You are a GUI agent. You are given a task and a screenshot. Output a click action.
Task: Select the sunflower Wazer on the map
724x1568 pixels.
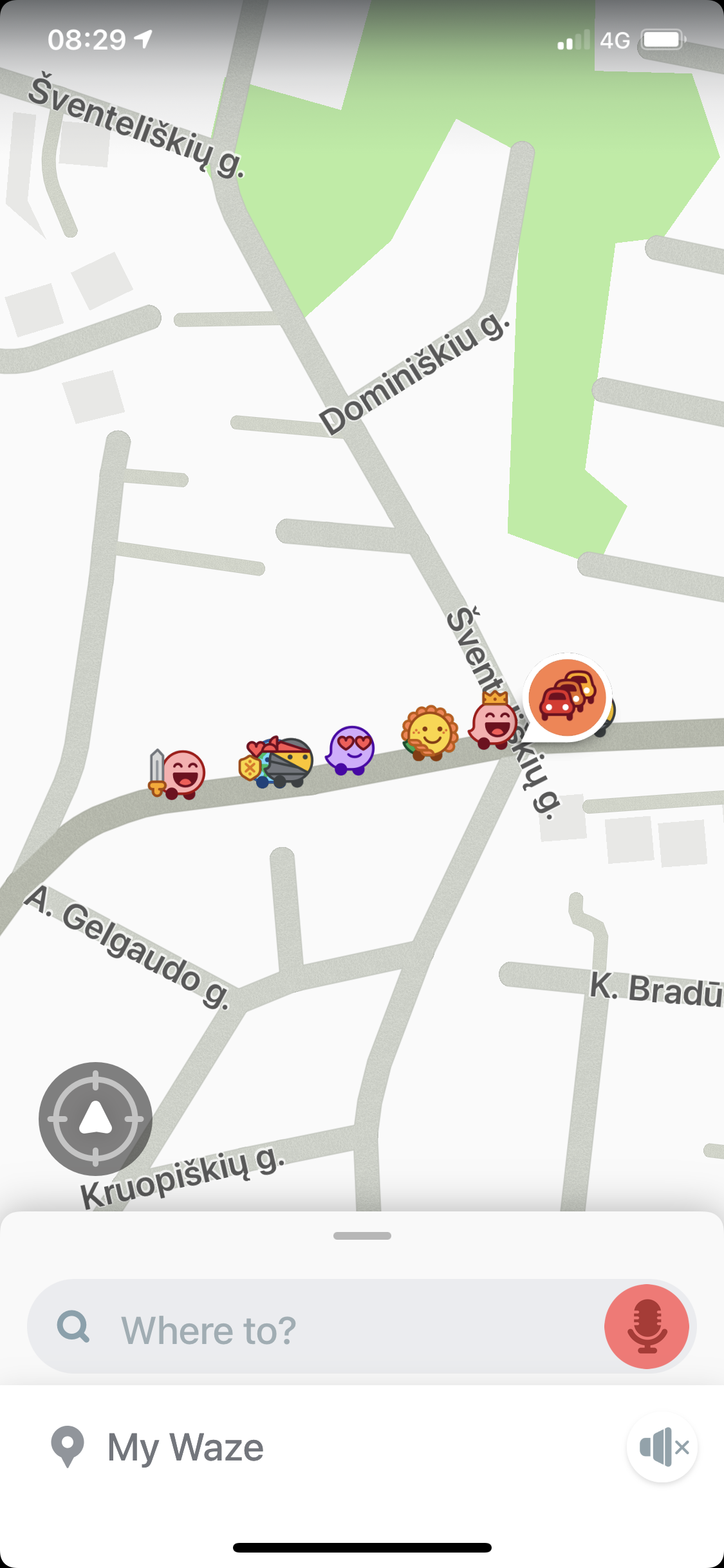tap(429, 733)
